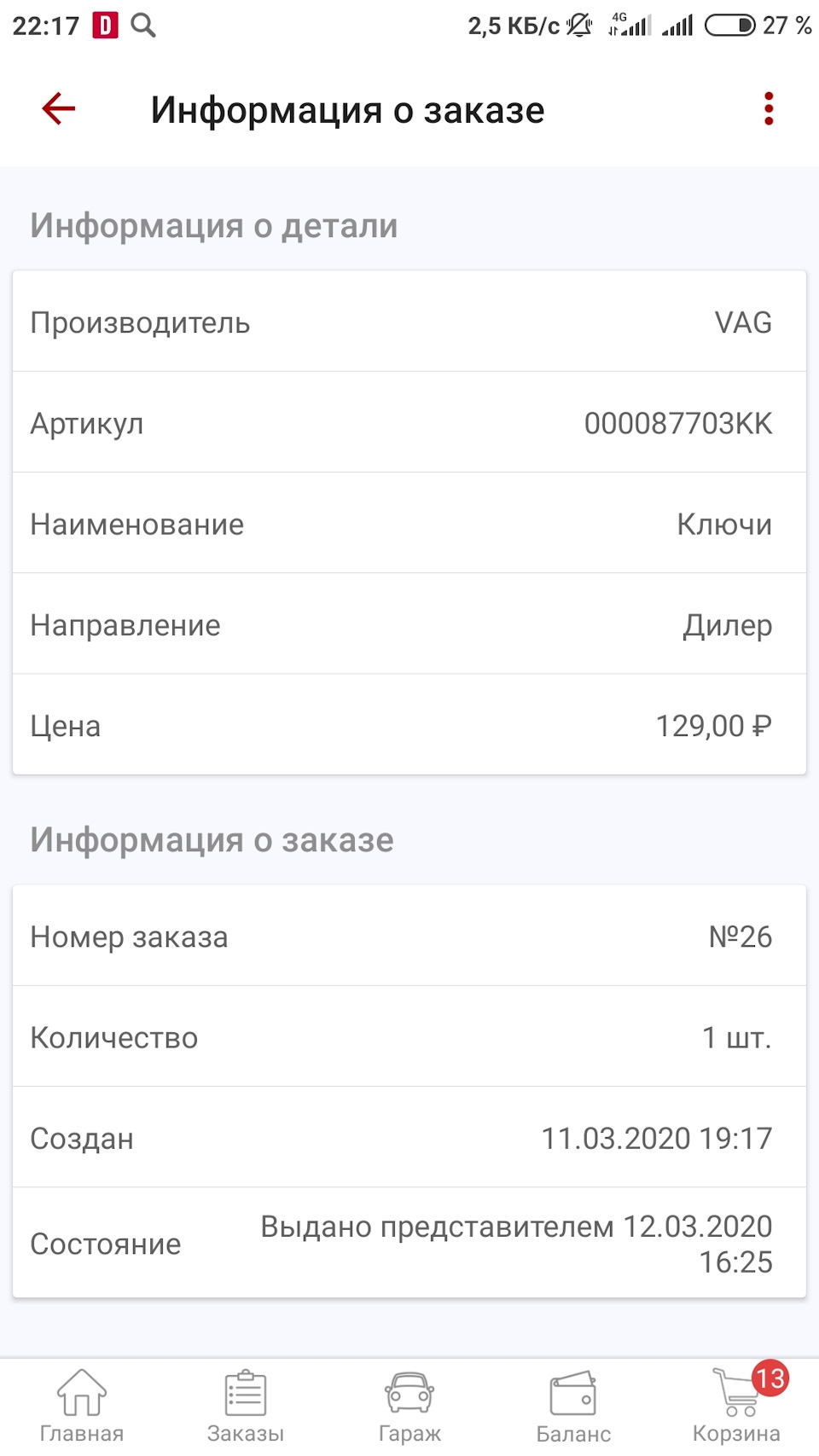The height and width of the screenshot is (1456, 819).
Task: Tap the red D notification icon
Action: tap(102, 25)
